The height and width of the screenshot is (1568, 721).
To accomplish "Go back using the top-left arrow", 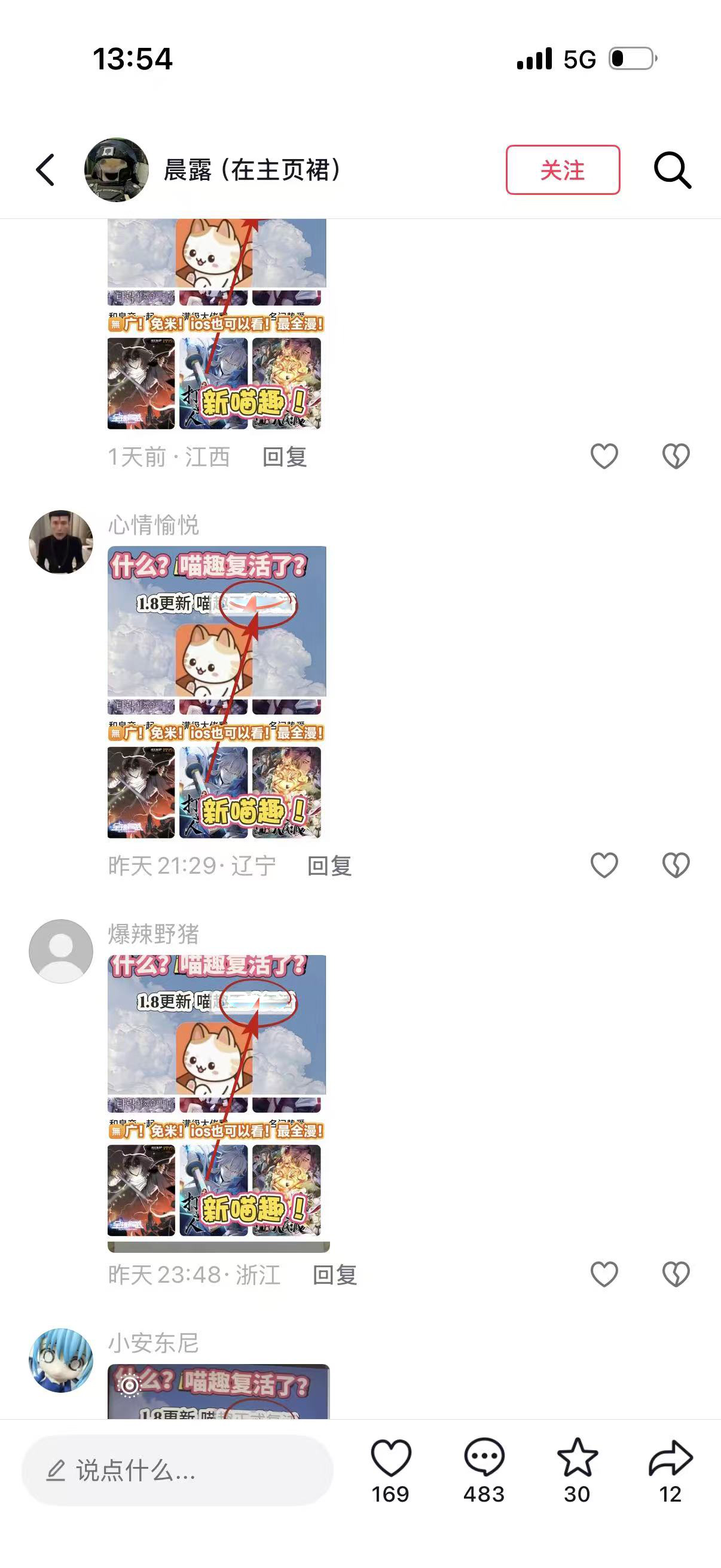I will [45, 170].
